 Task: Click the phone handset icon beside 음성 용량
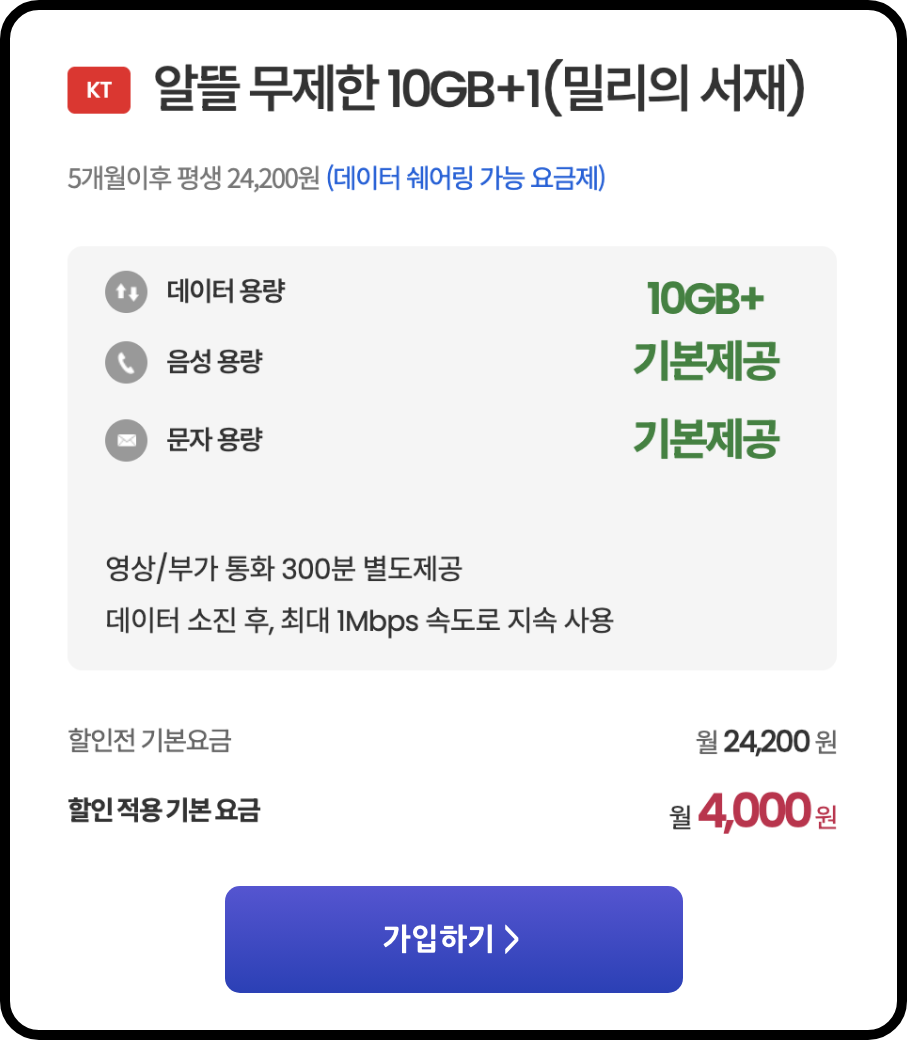coord(126,362)
